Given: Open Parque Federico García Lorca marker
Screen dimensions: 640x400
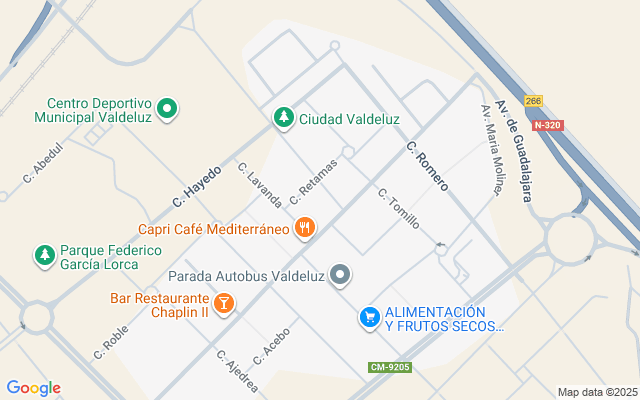Looking at the screenshot, I should pos(44,256).
